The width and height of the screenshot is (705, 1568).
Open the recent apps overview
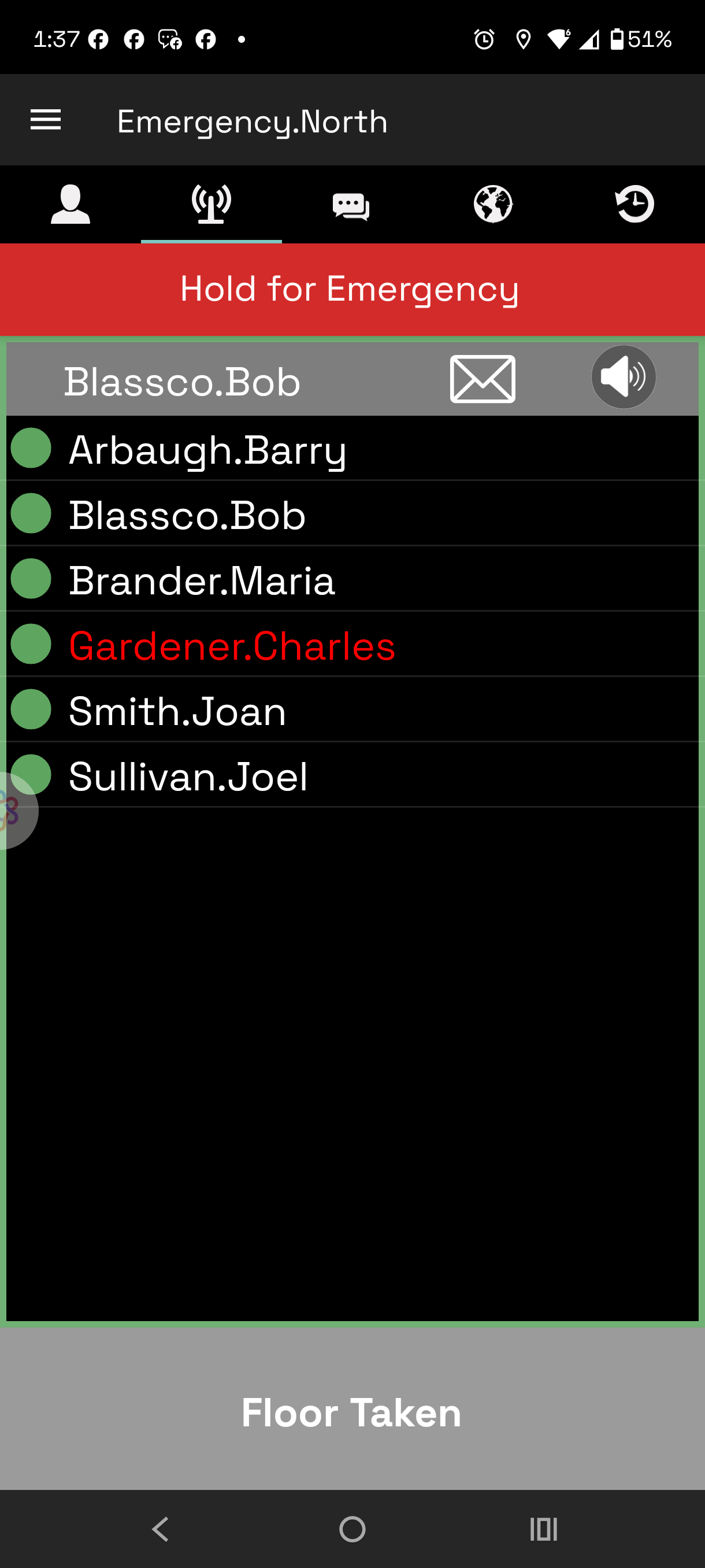point(543,1529)
